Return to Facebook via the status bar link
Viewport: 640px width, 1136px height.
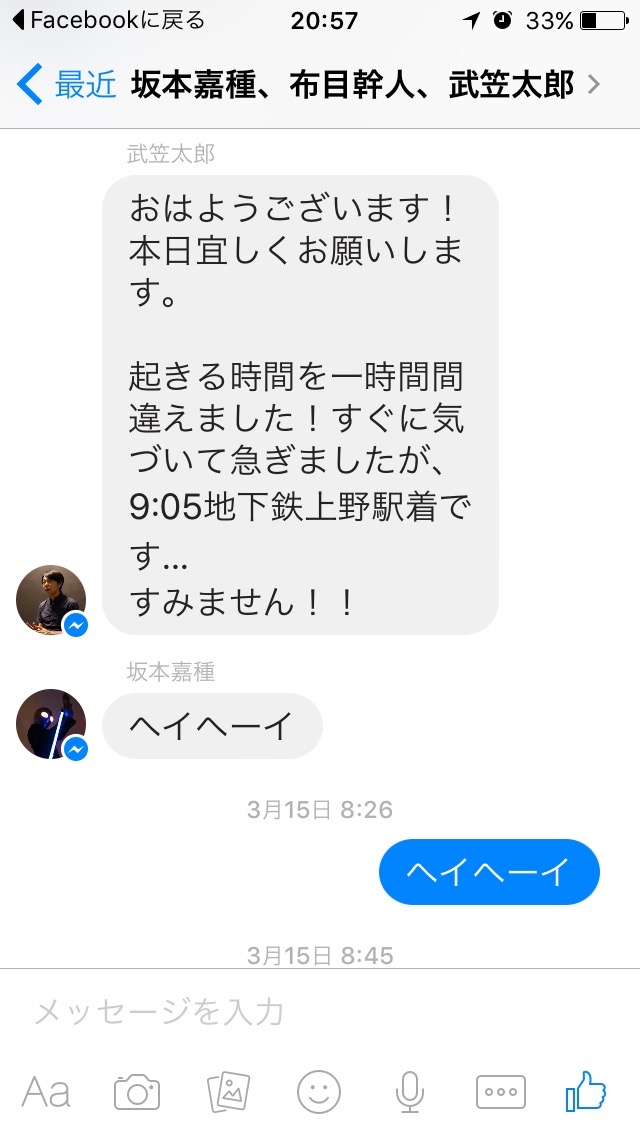point(109,20)
